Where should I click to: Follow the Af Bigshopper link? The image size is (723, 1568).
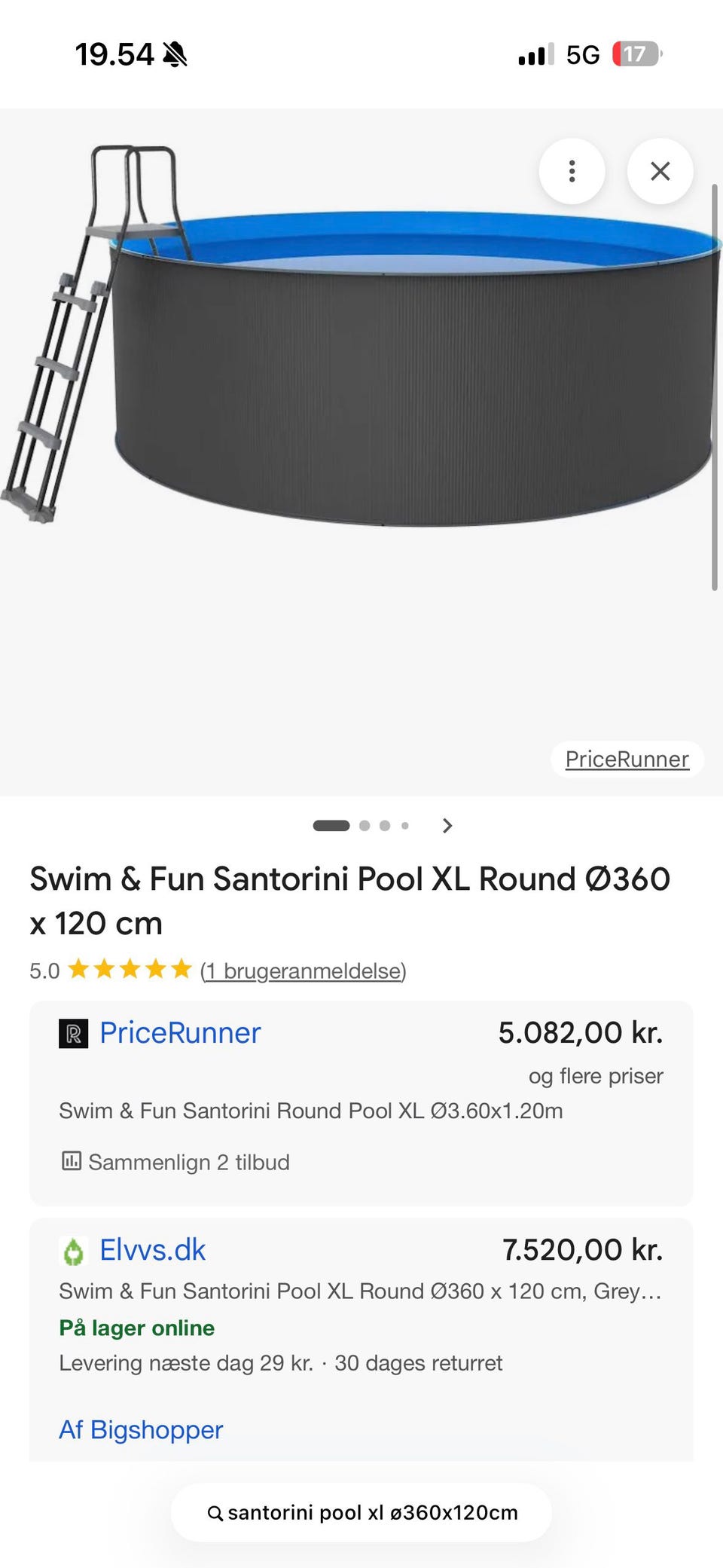(142, 1429)
